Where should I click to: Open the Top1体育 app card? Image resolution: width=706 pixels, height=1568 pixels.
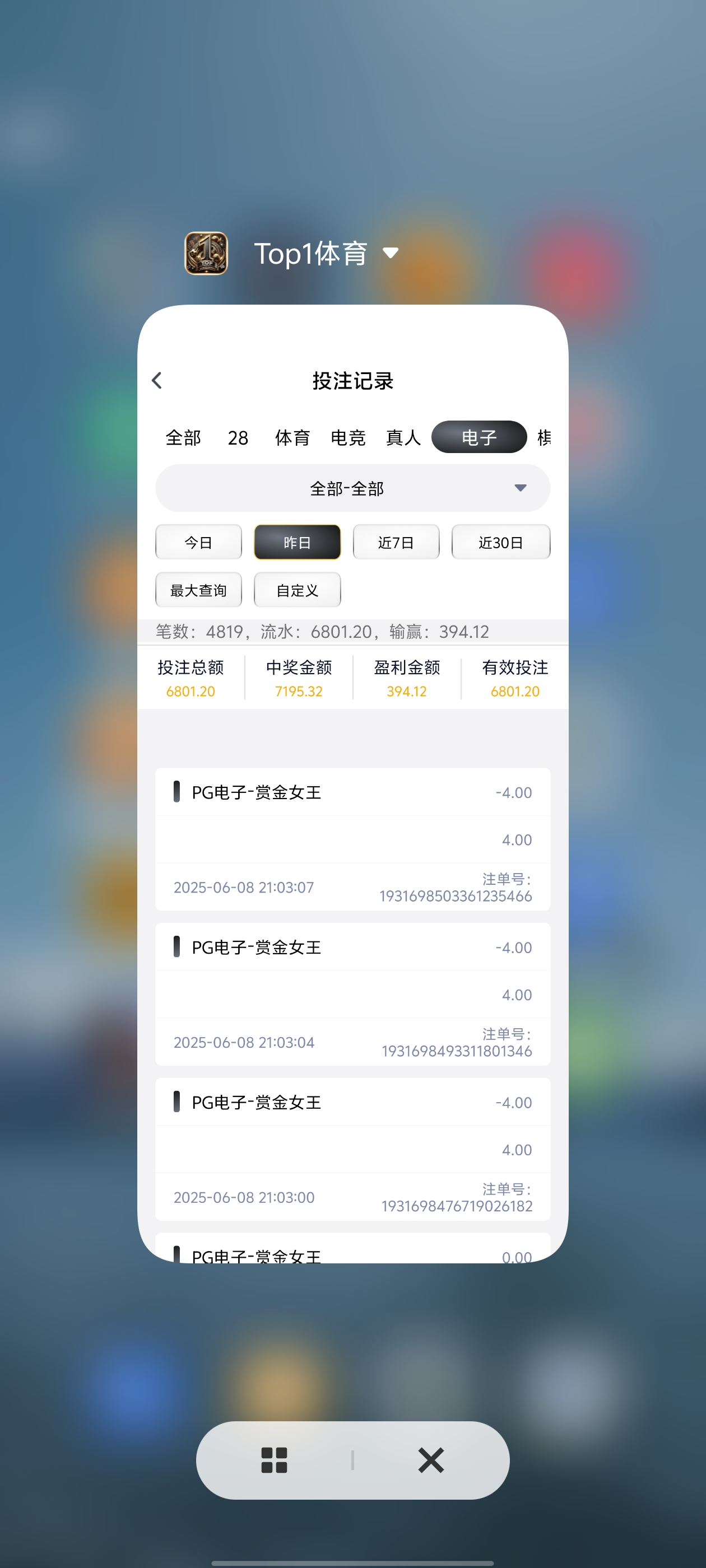pyautogui.click(x=352, y=783)
